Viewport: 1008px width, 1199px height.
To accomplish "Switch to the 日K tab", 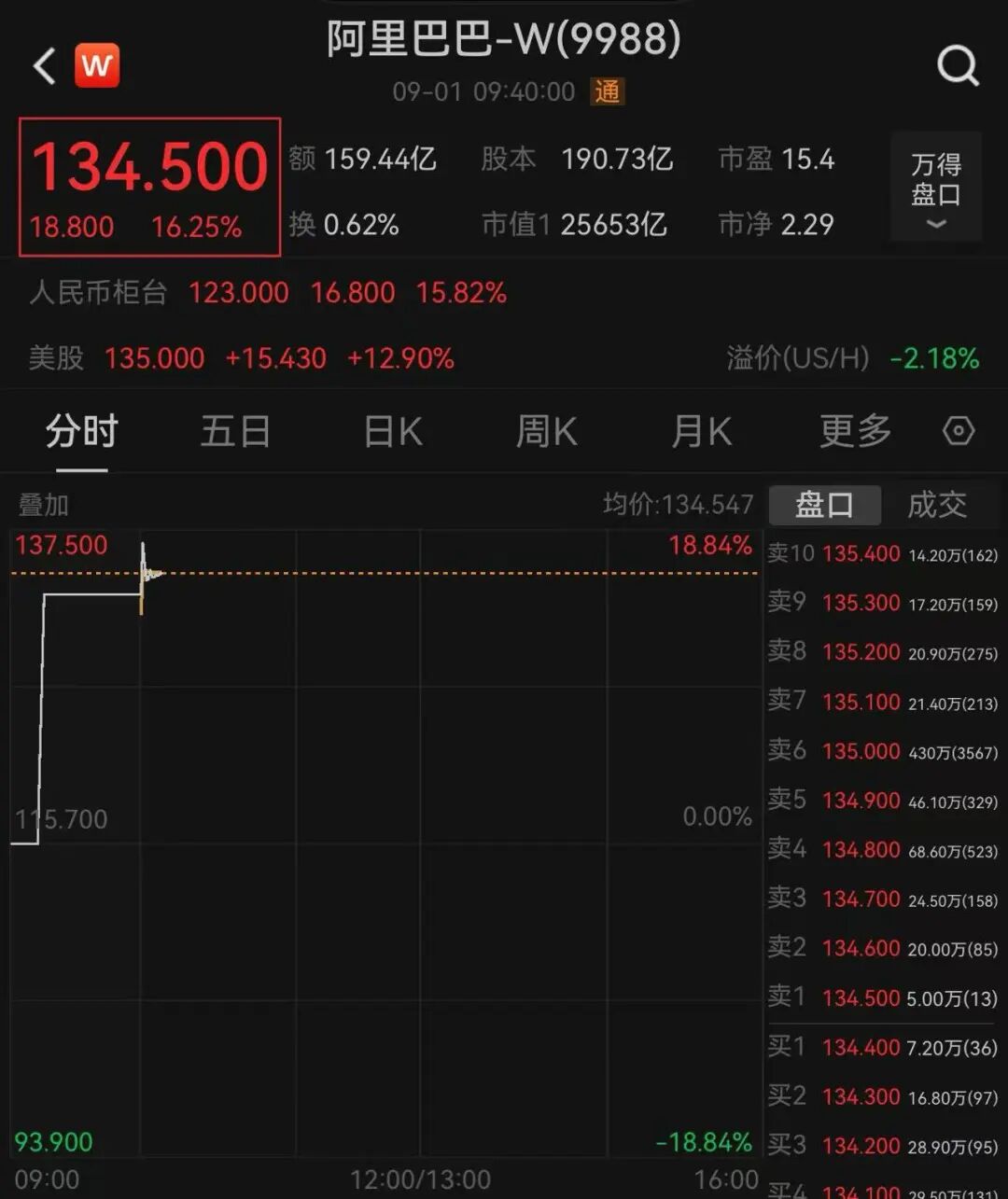I will [392, 431].
